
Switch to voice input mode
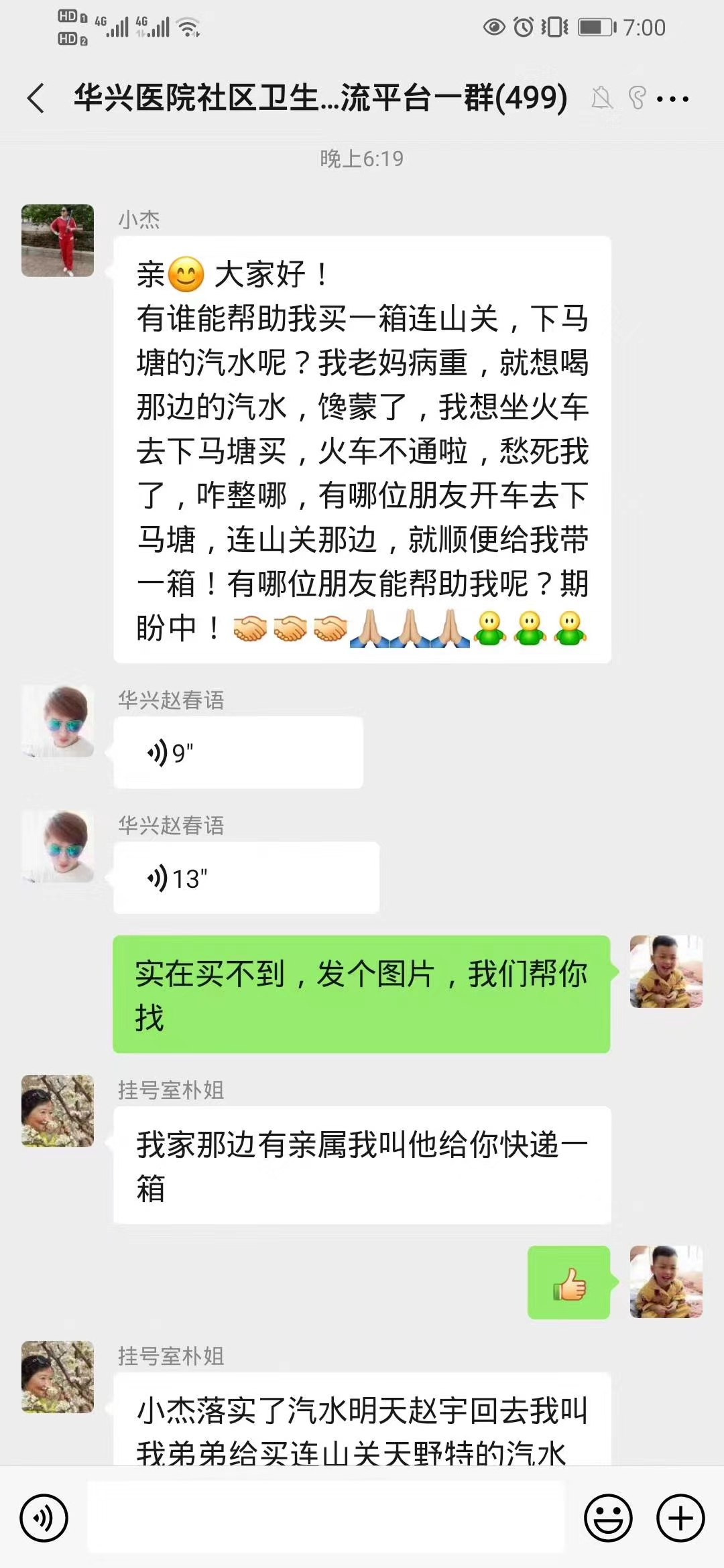pos(44,1518)
